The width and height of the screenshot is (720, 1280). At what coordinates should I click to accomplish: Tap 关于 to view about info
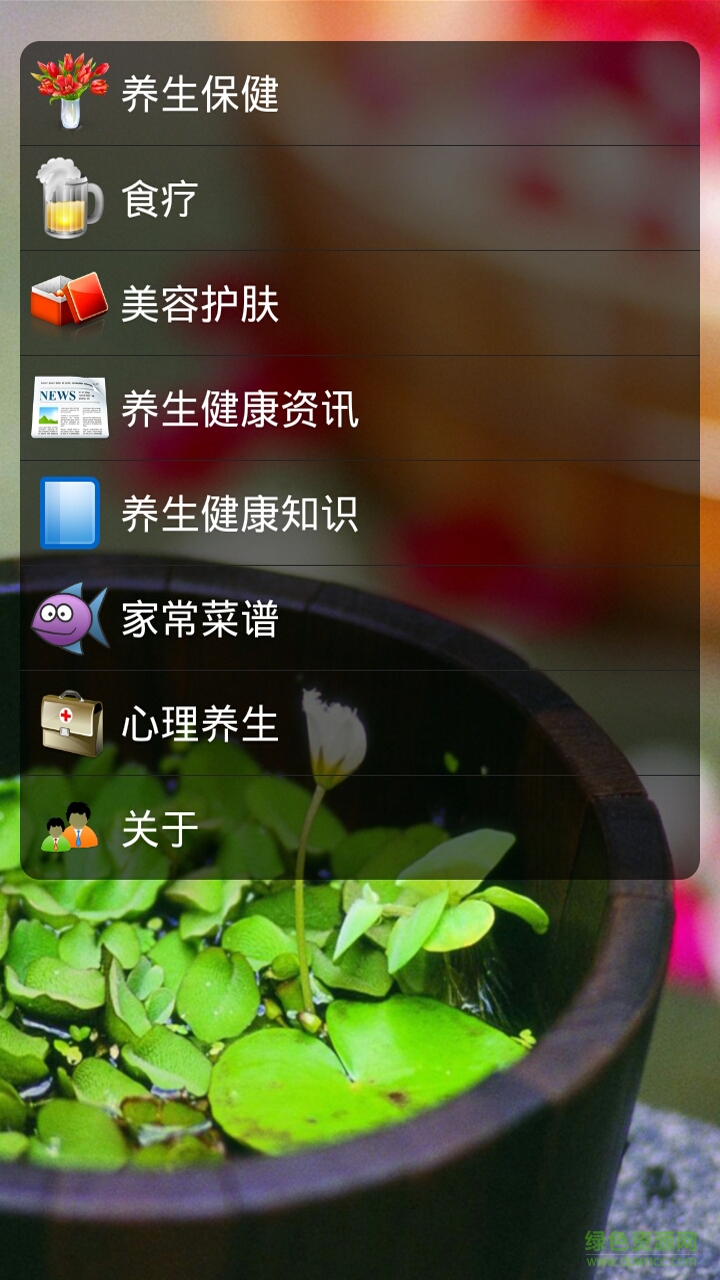pos(160,829)
